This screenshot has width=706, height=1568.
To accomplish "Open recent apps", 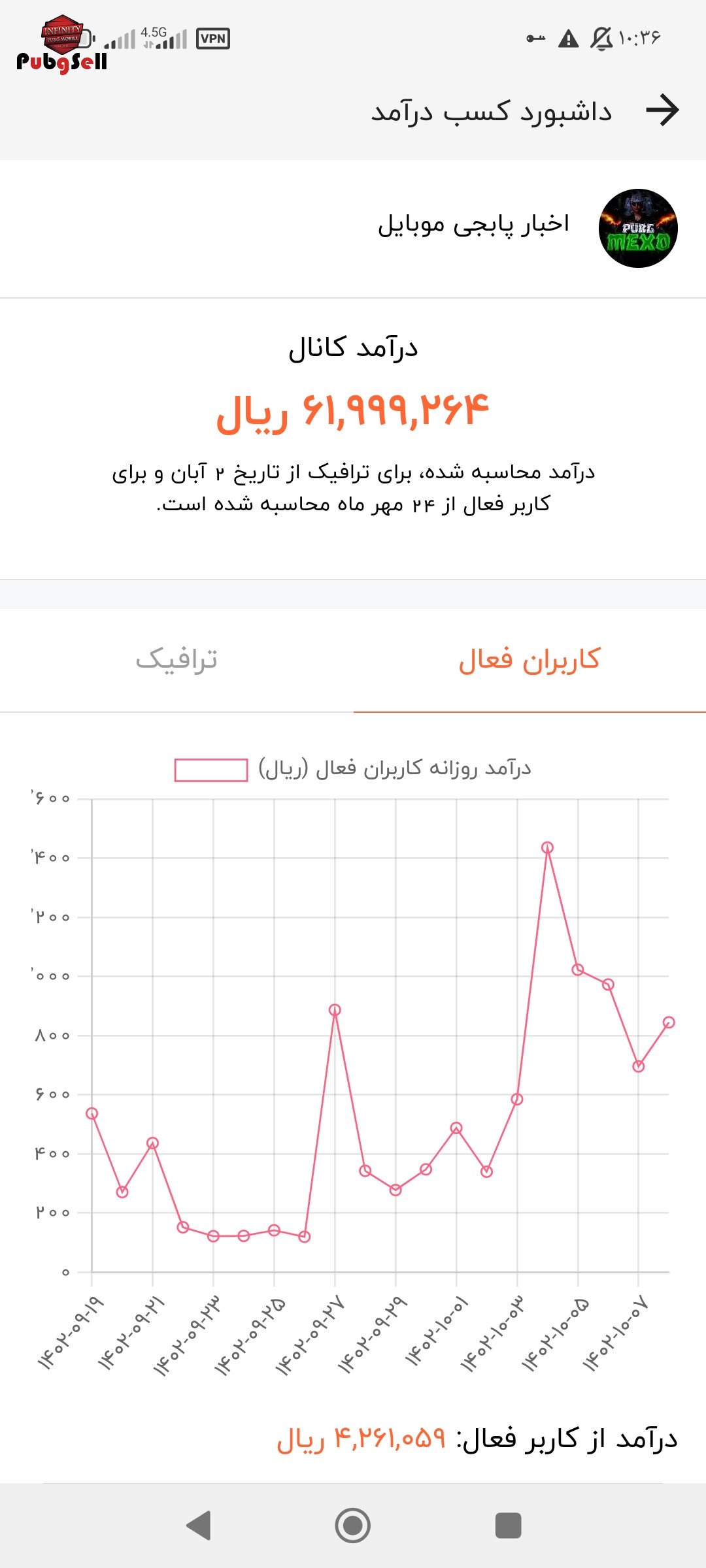I will point(508,1526).
